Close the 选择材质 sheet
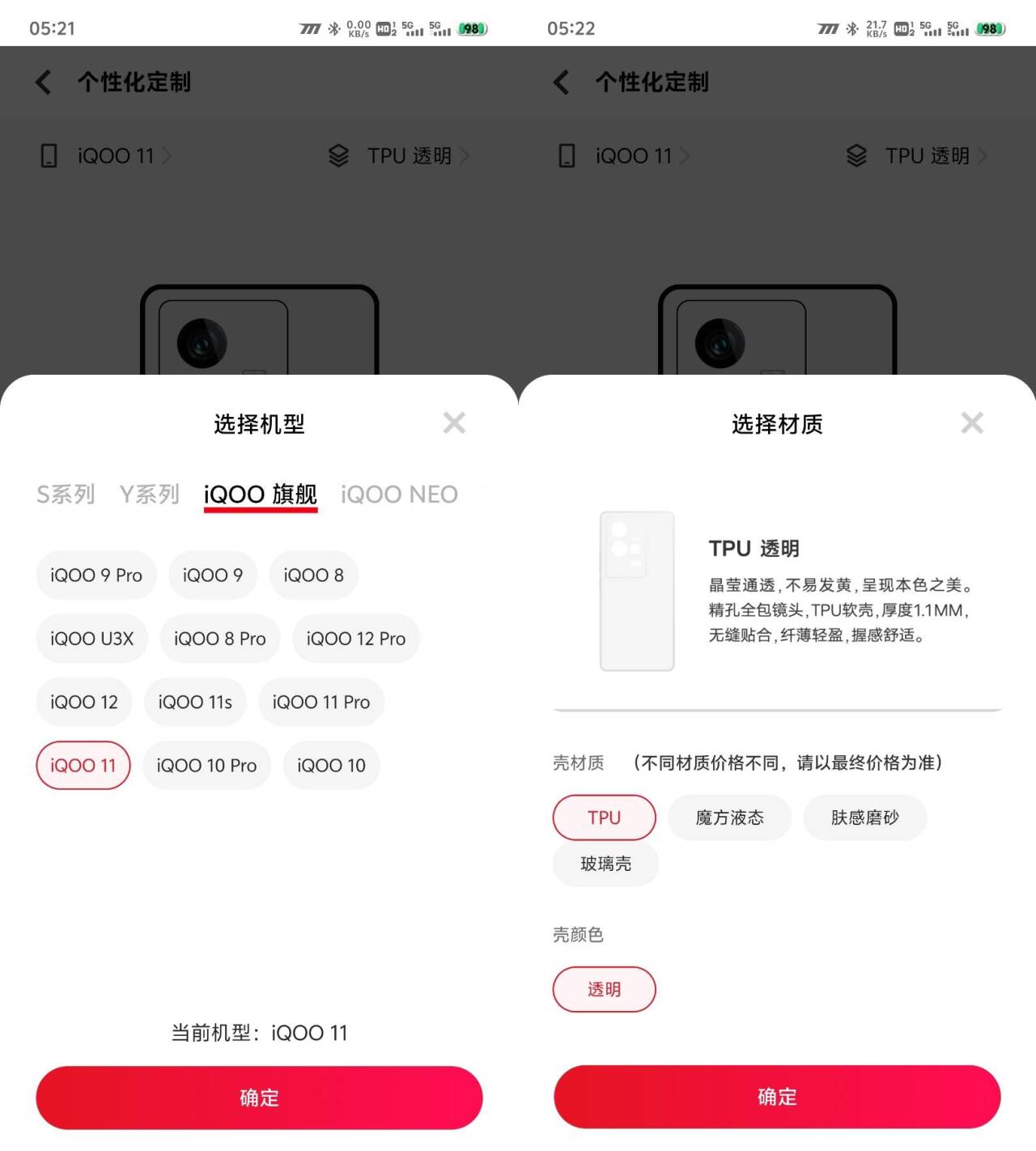 [x=972, y=423]
